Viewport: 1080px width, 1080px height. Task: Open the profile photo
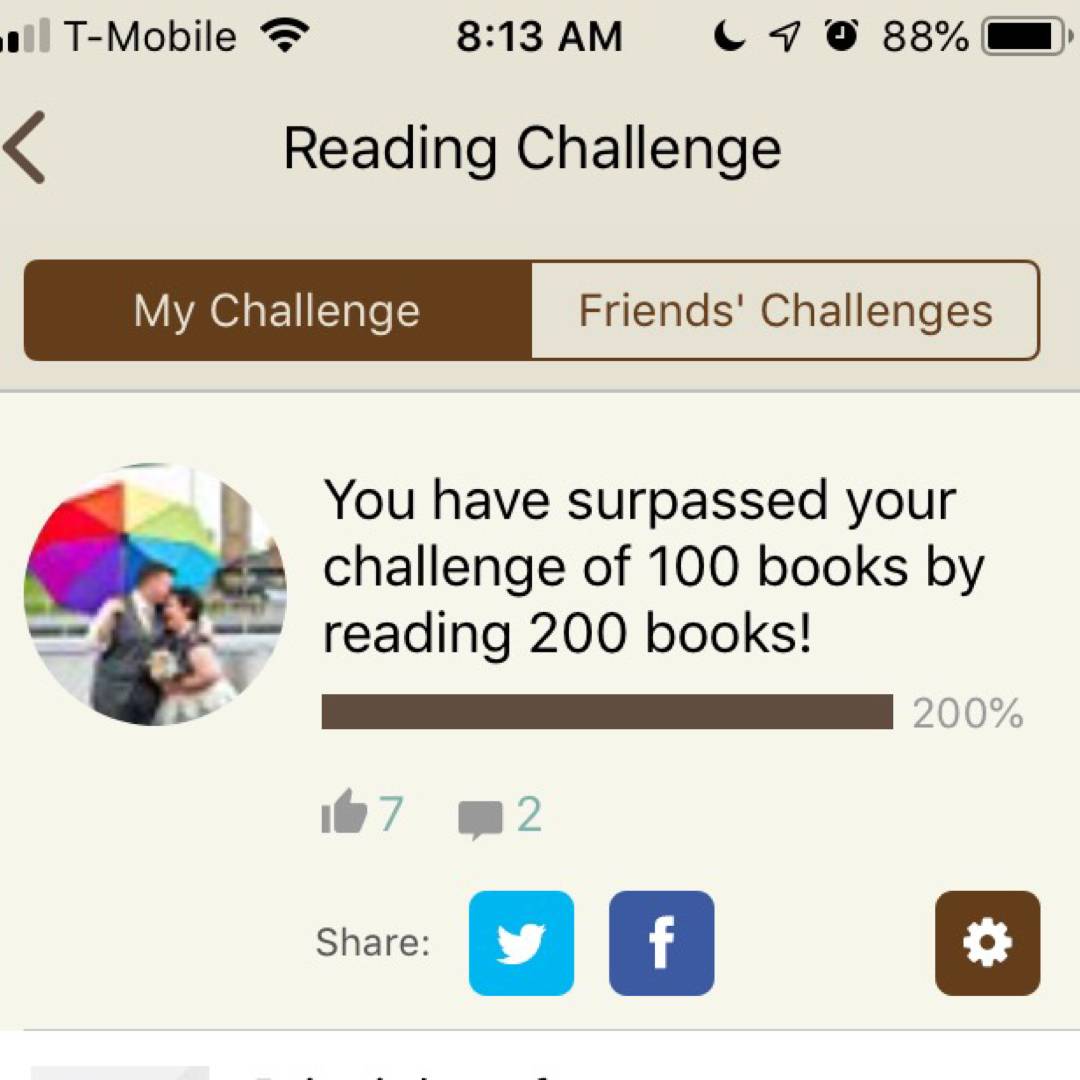point(155,594)
